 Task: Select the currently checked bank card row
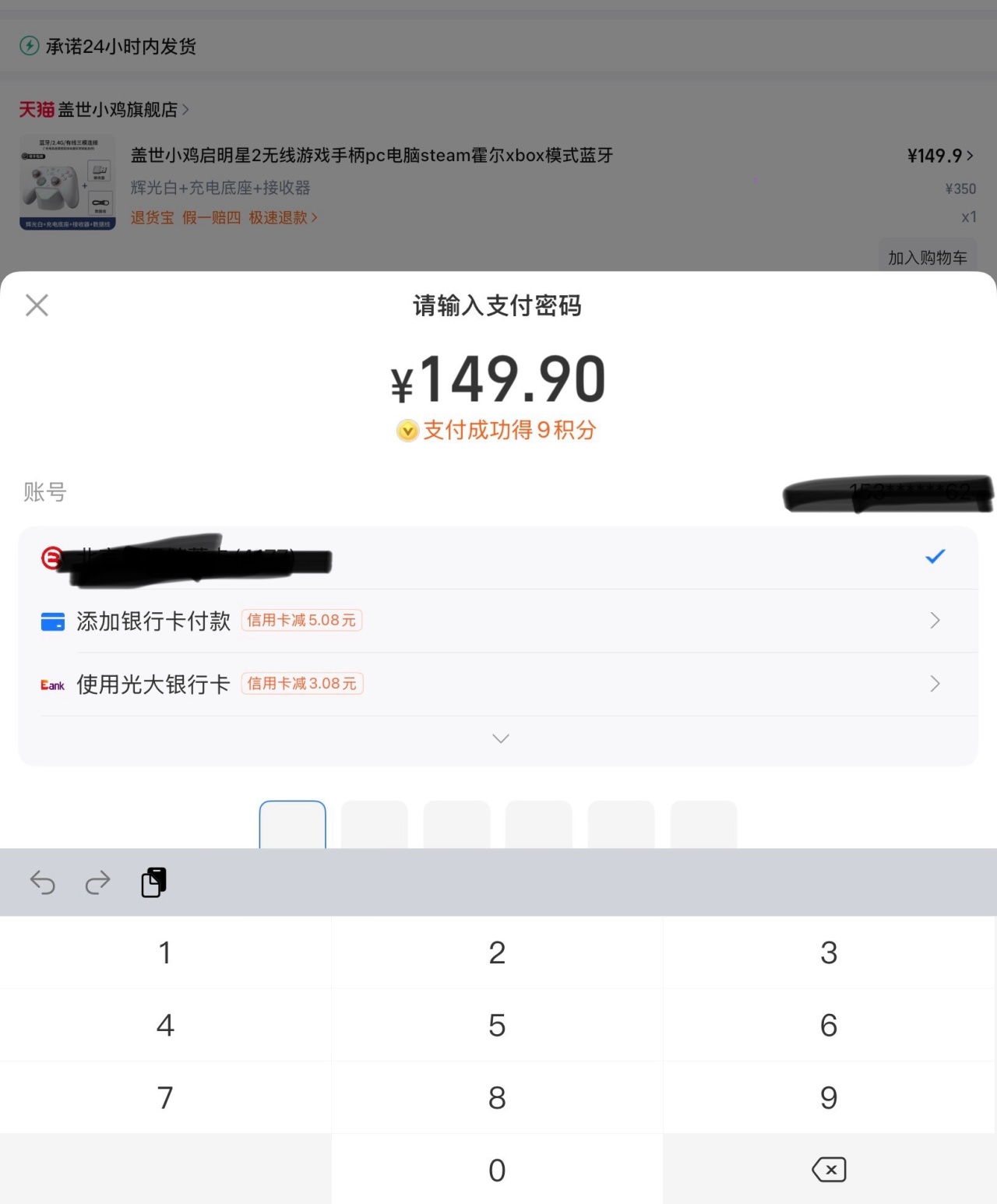coord(497,558)
